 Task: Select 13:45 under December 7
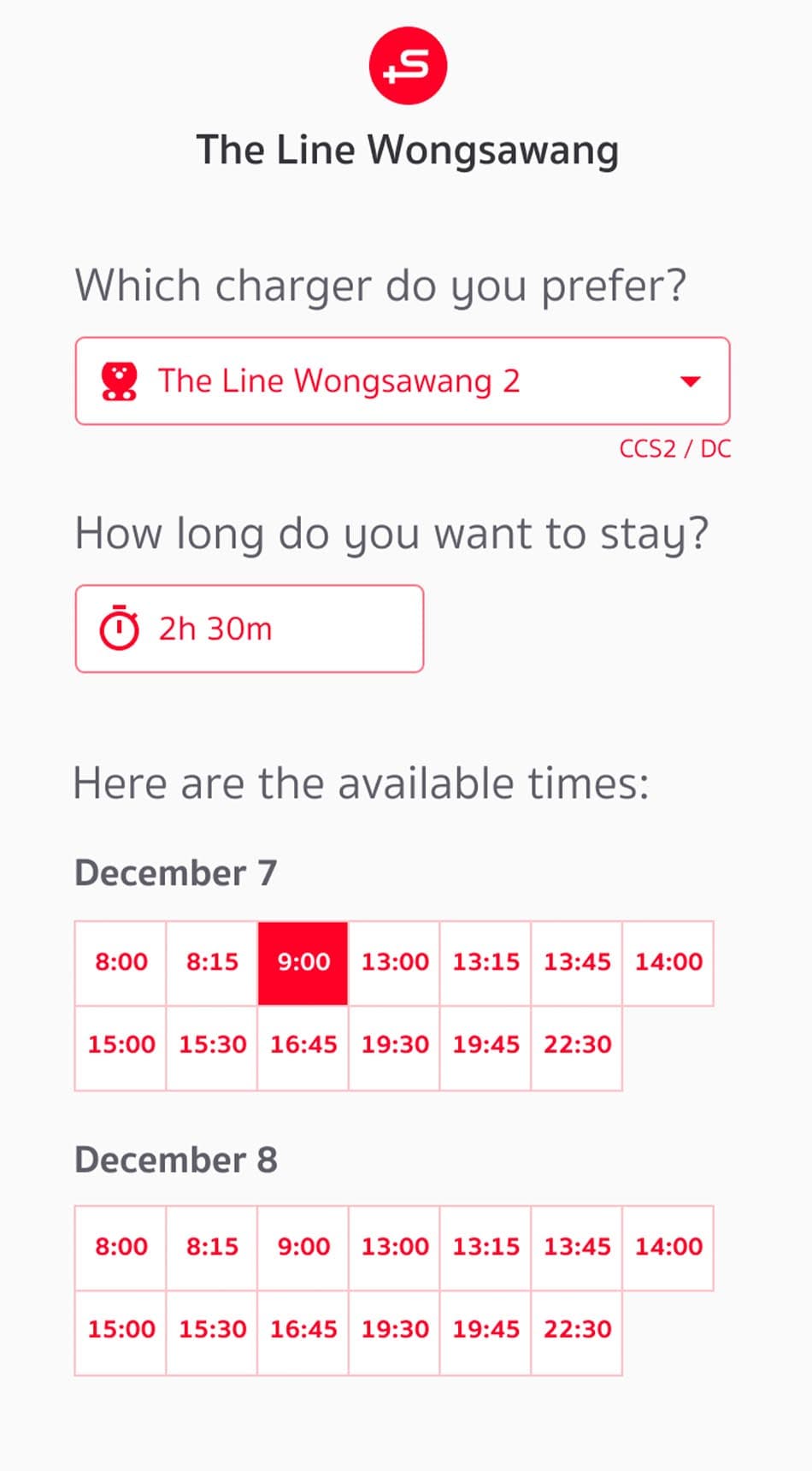[x=577, y=962]
